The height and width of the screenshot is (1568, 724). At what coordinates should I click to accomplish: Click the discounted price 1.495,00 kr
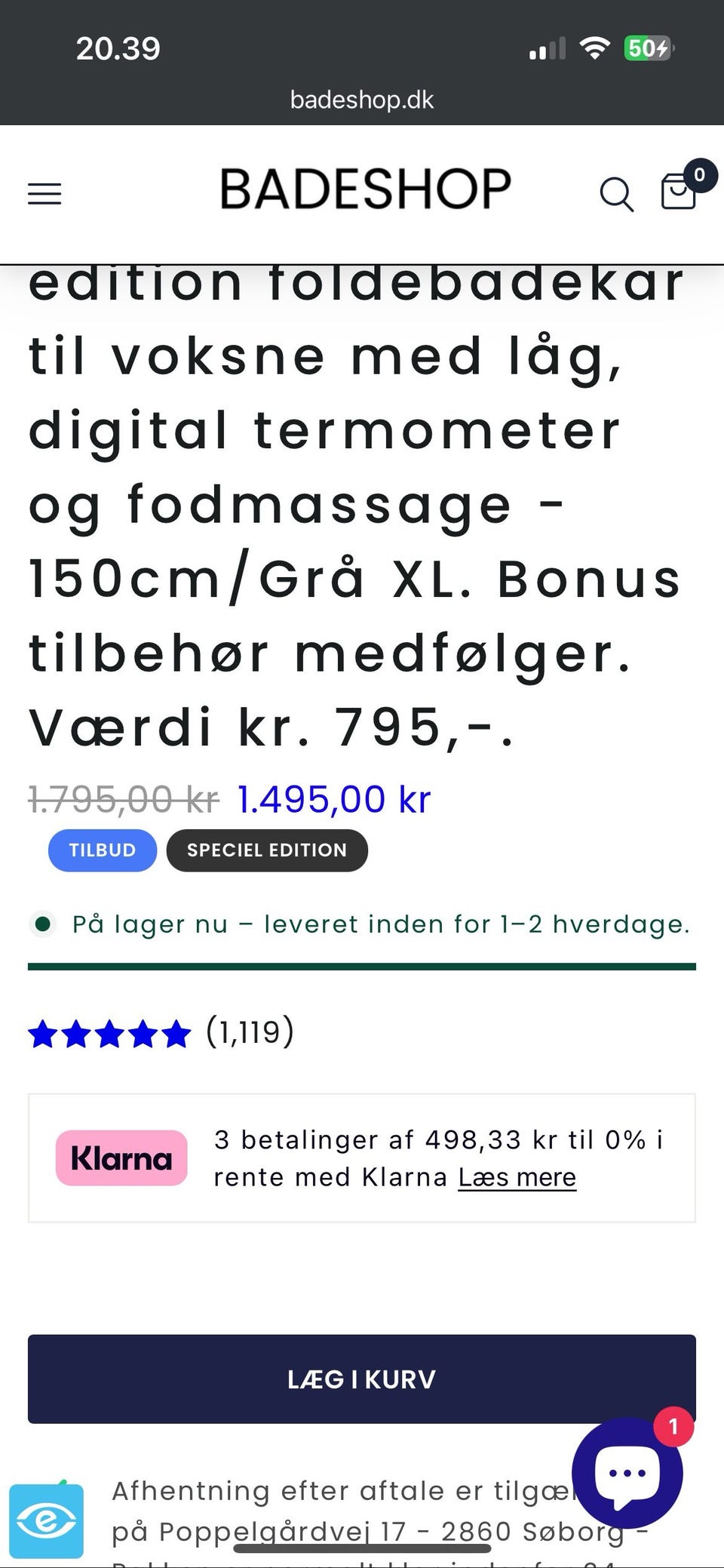pyautogui.click(x=333, y=798)
